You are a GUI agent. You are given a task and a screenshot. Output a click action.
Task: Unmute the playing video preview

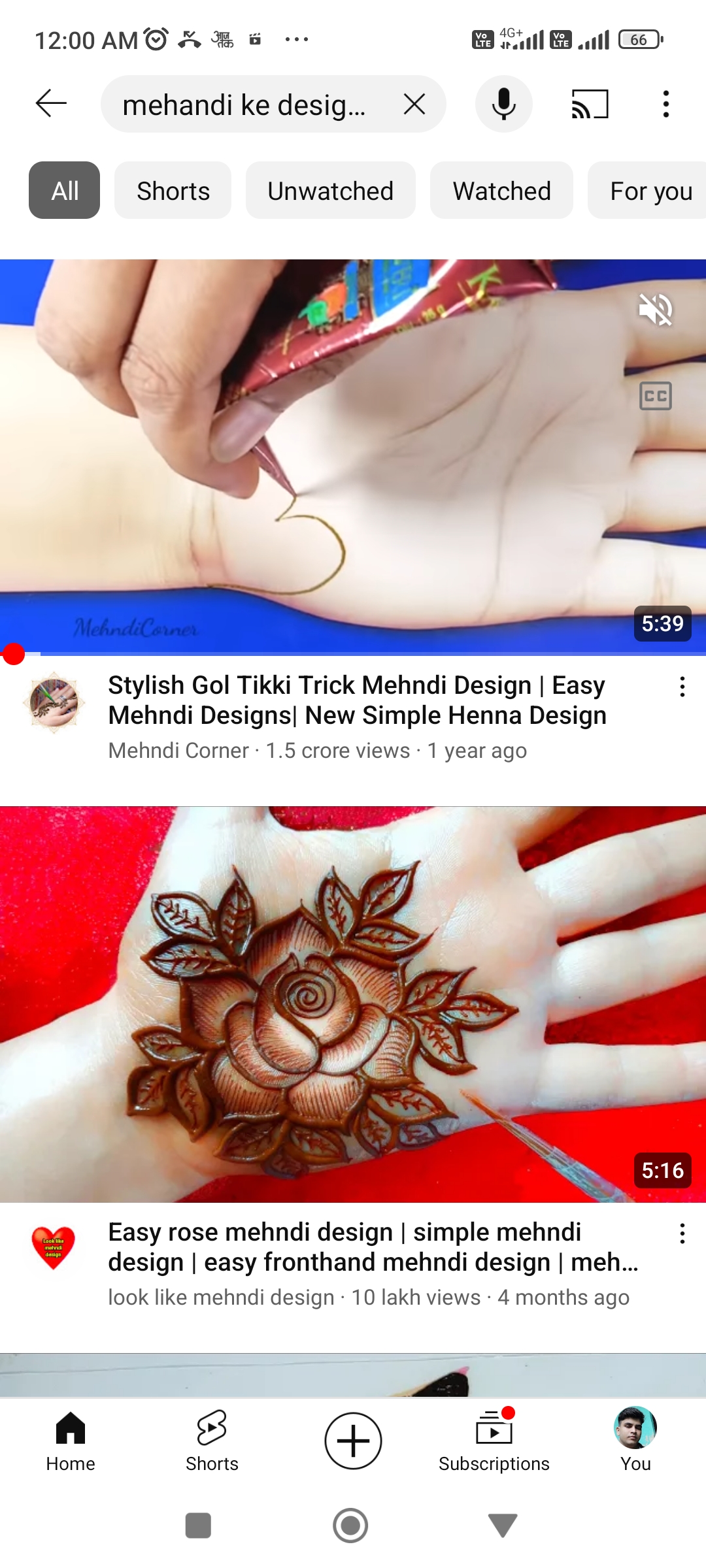tap(655, 309)
